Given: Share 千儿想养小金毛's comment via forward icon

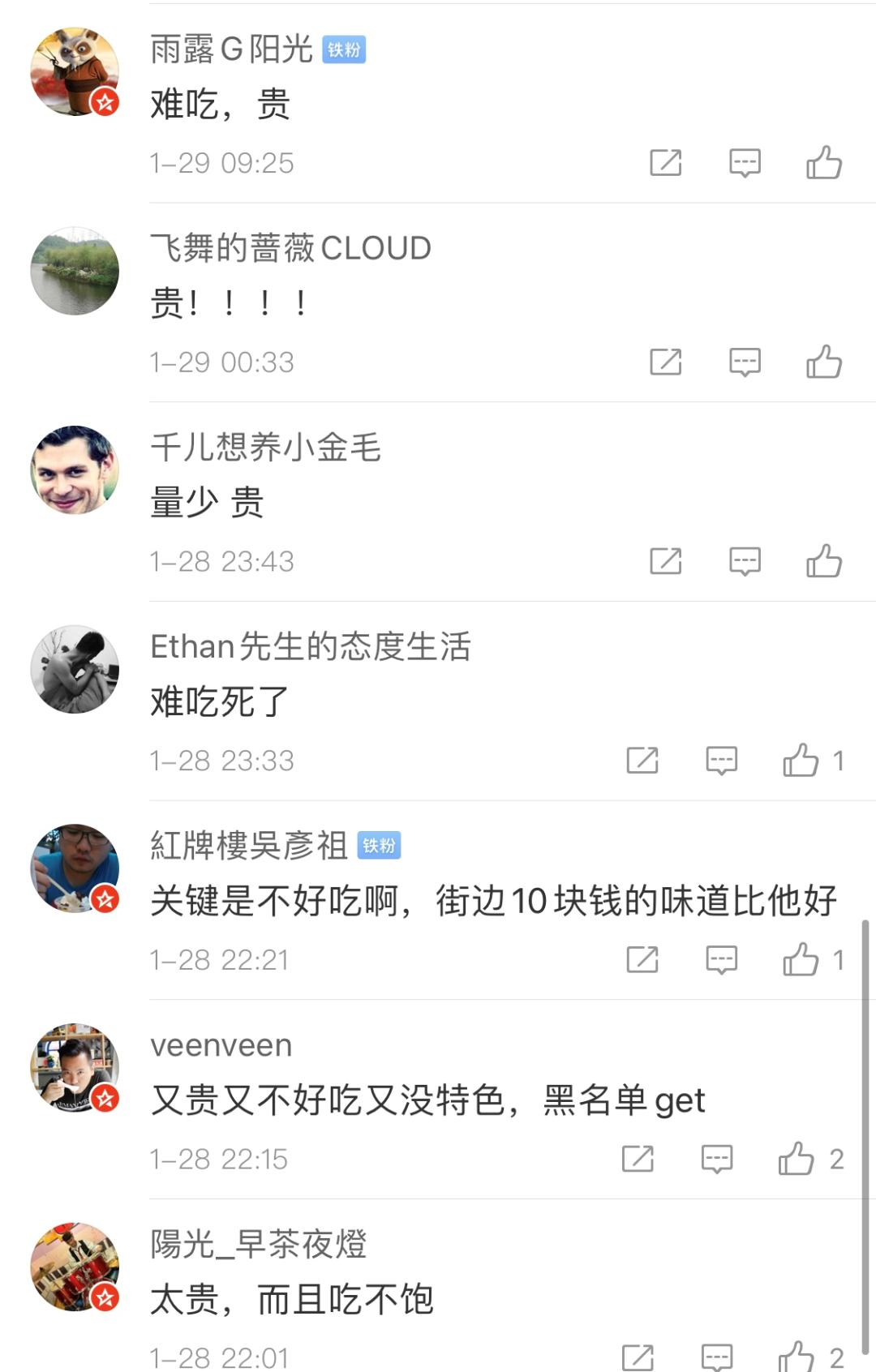Looking at the screenshot, I should (665, 560).
